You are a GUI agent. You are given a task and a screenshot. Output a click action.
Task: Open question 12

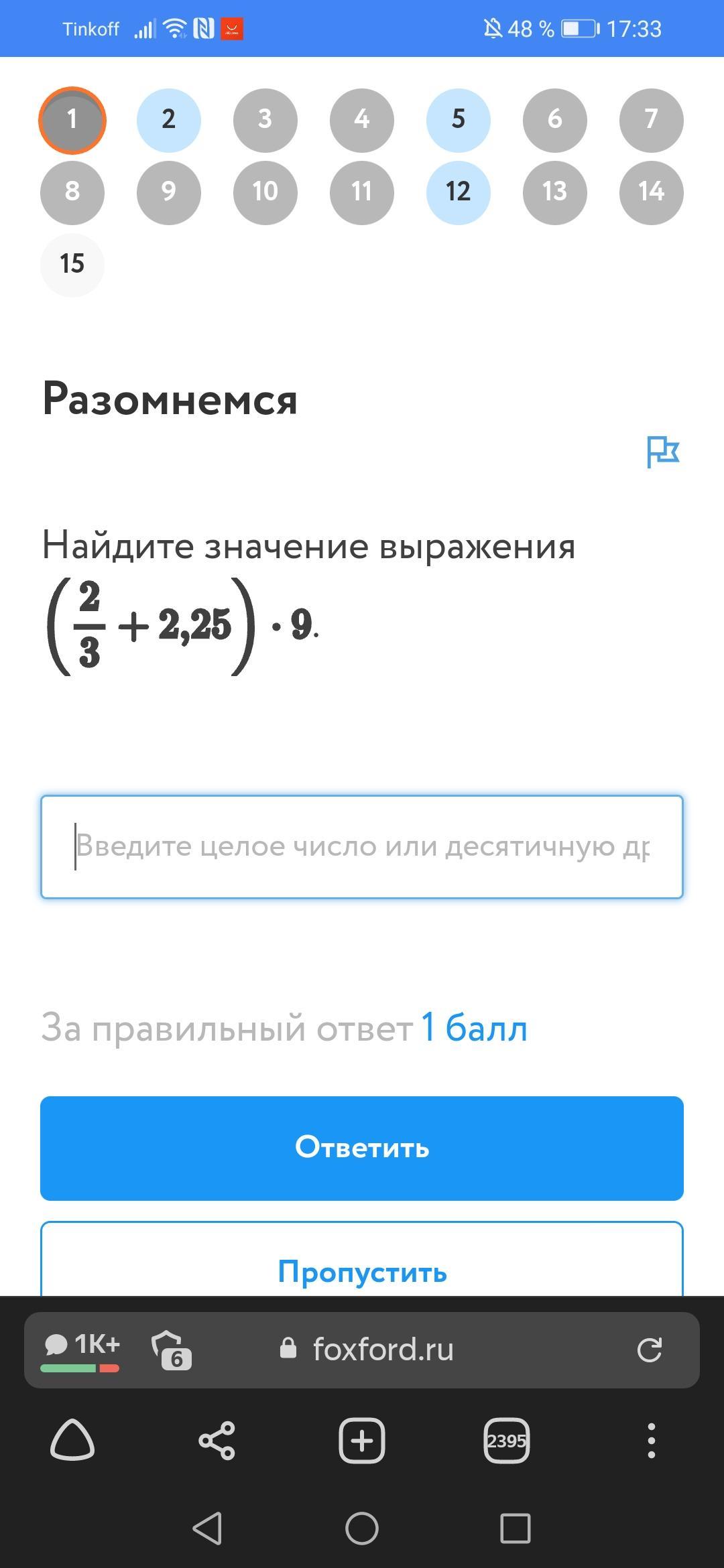[x=458, y=192]
